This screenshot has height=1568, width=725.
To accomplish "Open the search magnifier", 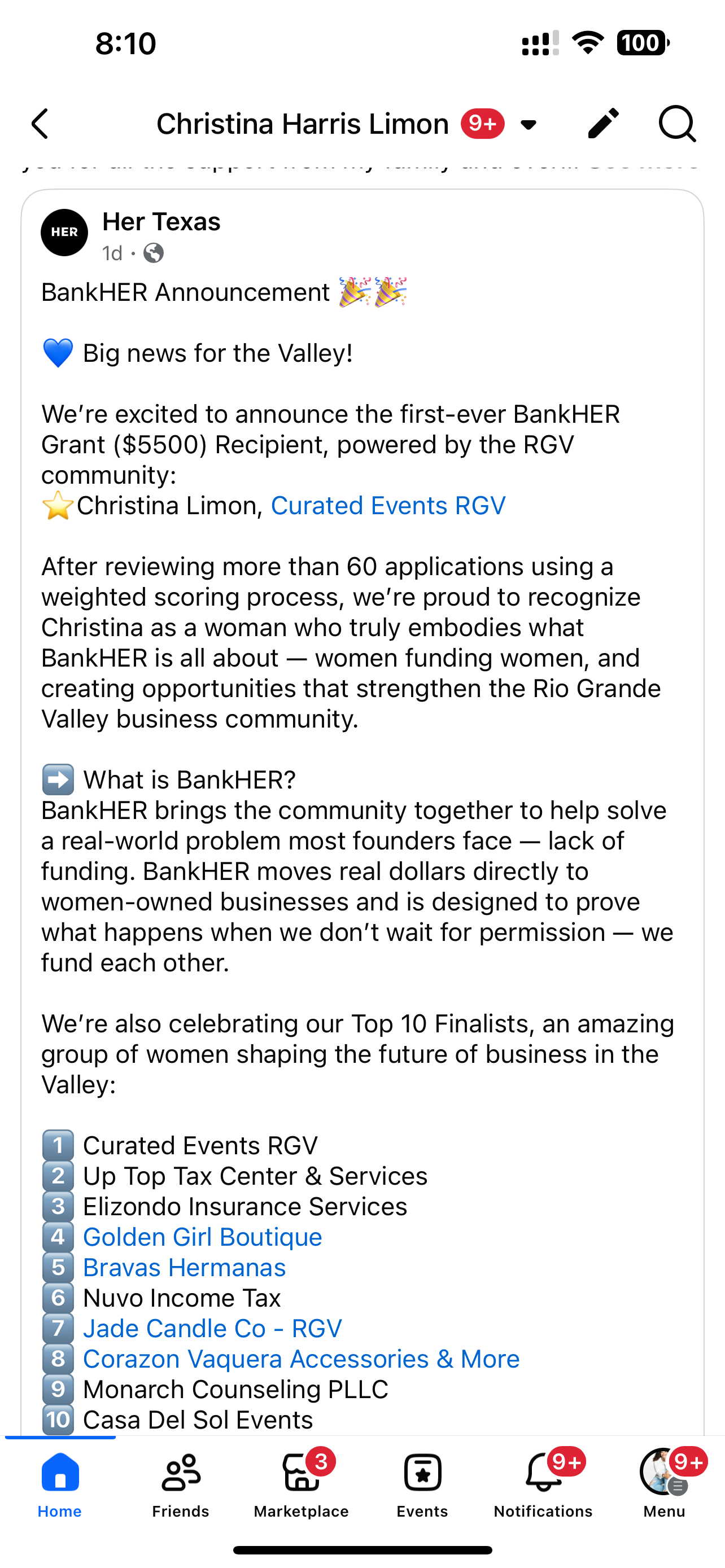I will (677, 124).
